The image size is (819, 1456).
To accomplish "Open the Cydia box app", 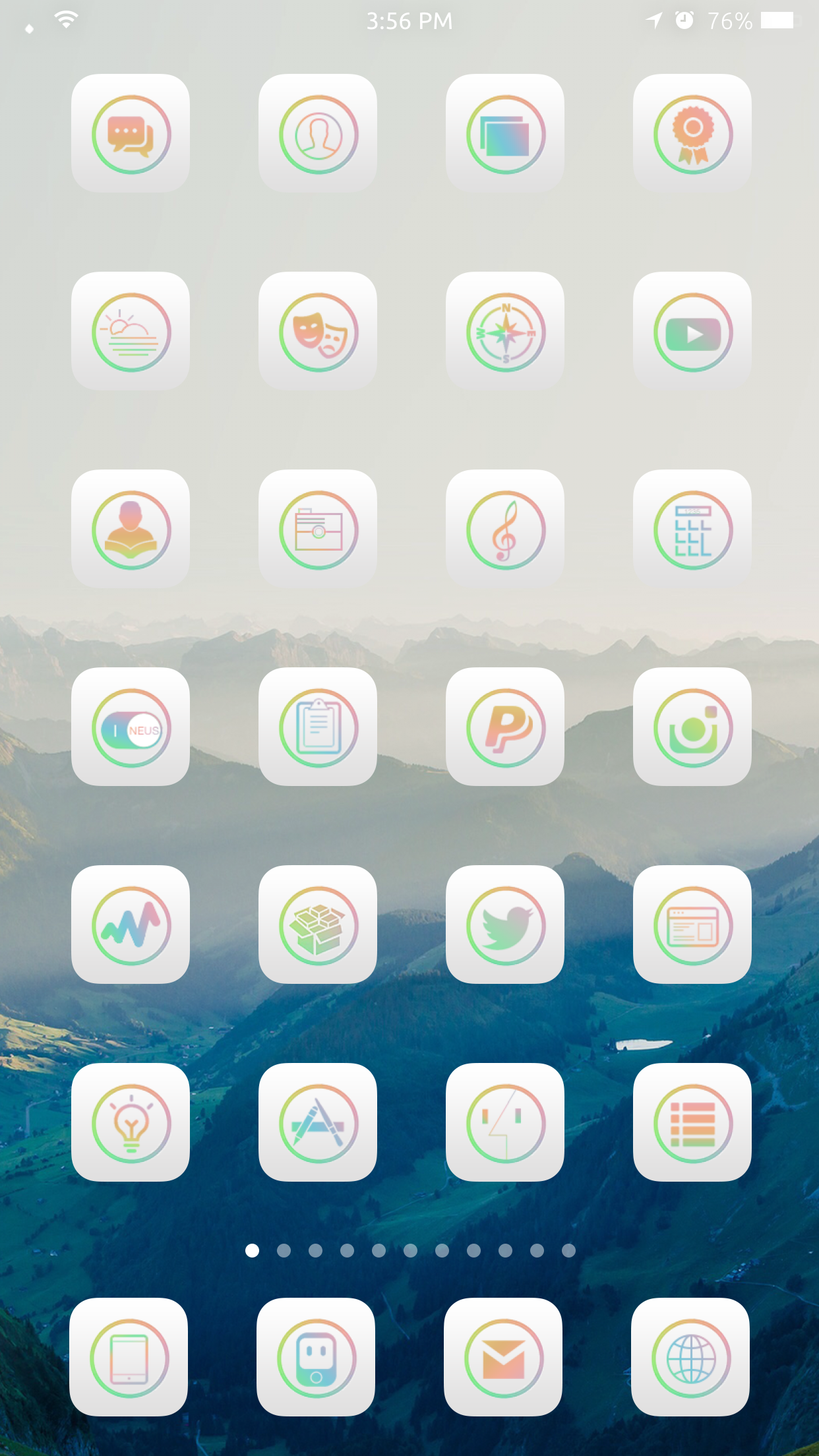I will click(318, 925).
